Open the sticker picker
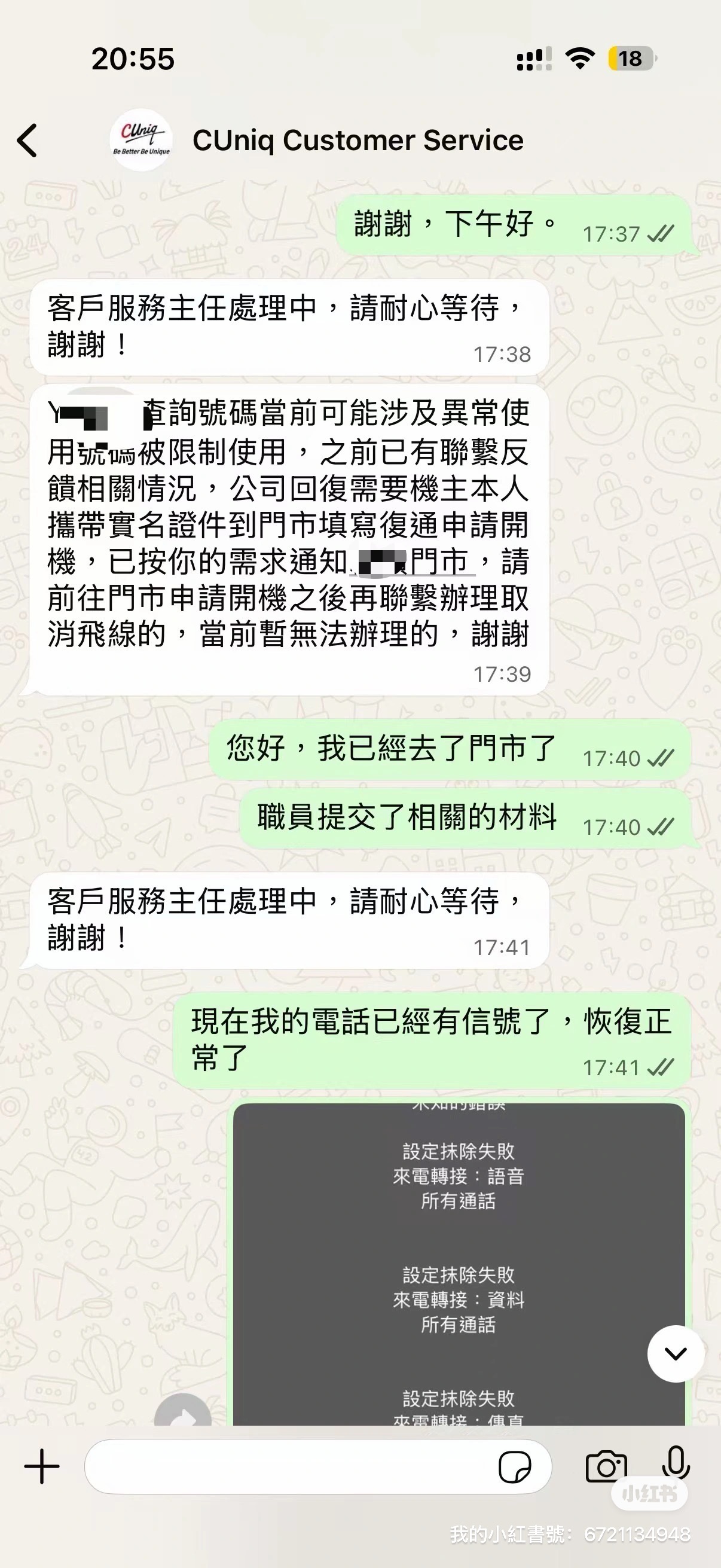721x1568 pixels. [515, 1467]
